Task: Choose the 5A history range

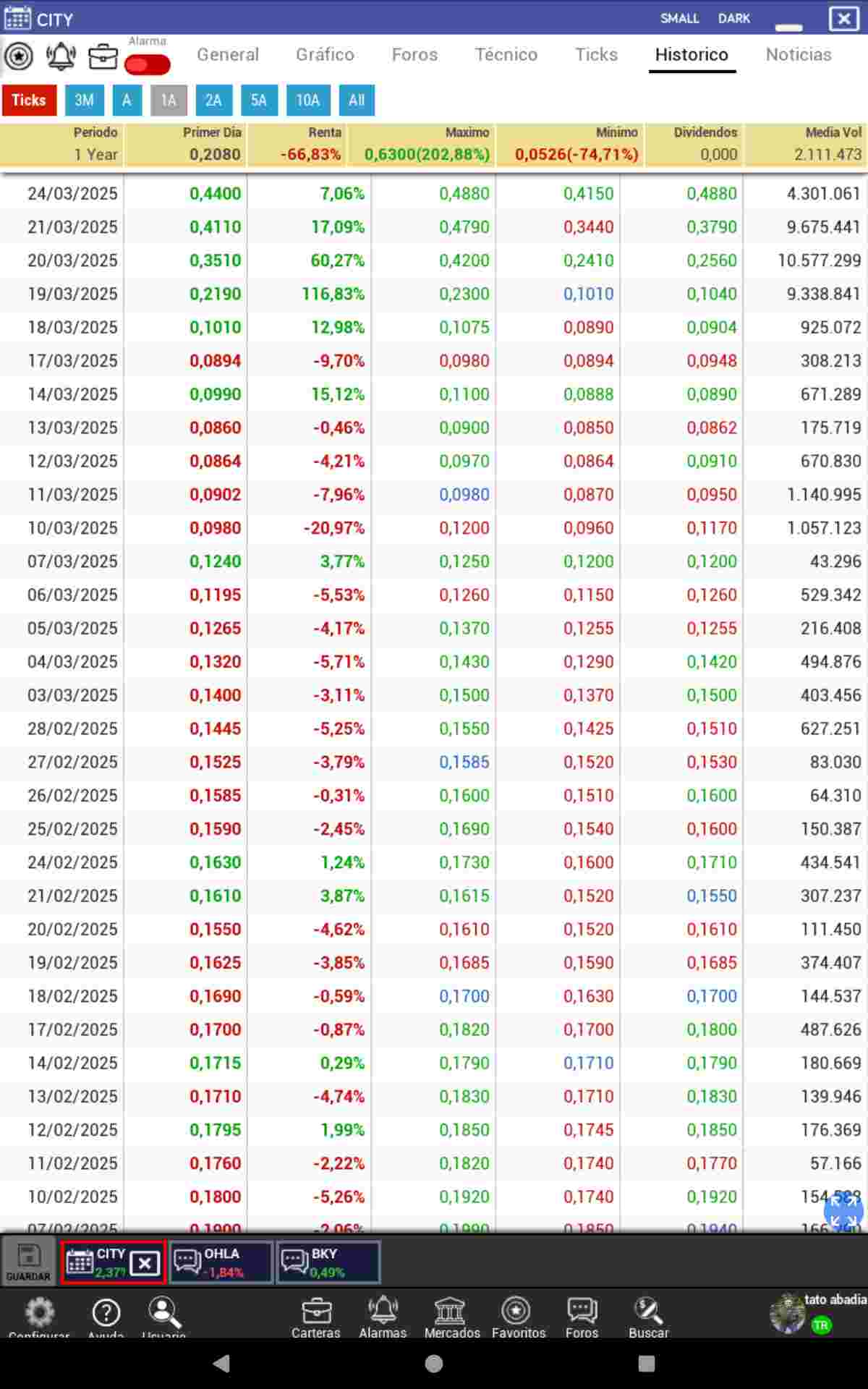Action: (x=258, y=101)
